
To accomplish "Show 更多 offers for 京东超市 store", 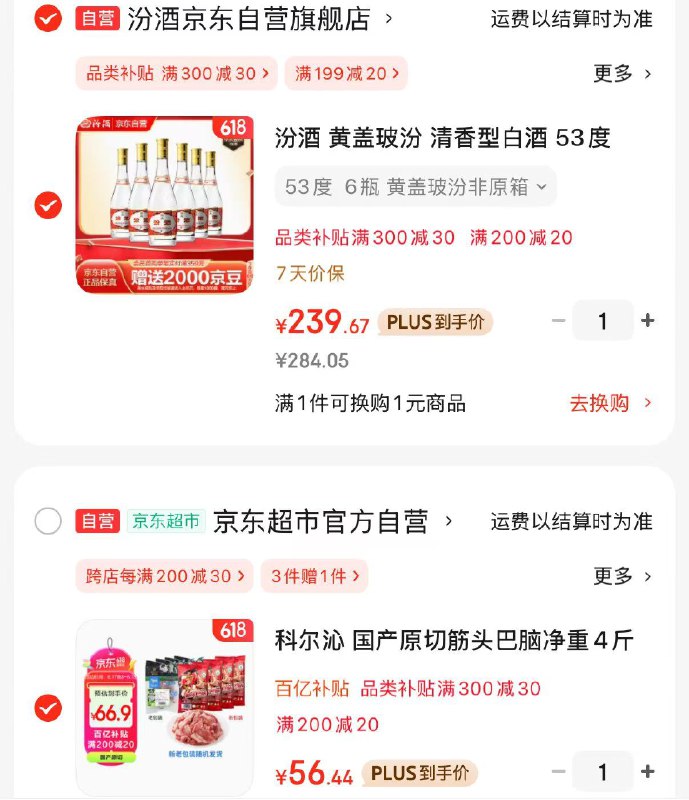I will coord(622,576).
